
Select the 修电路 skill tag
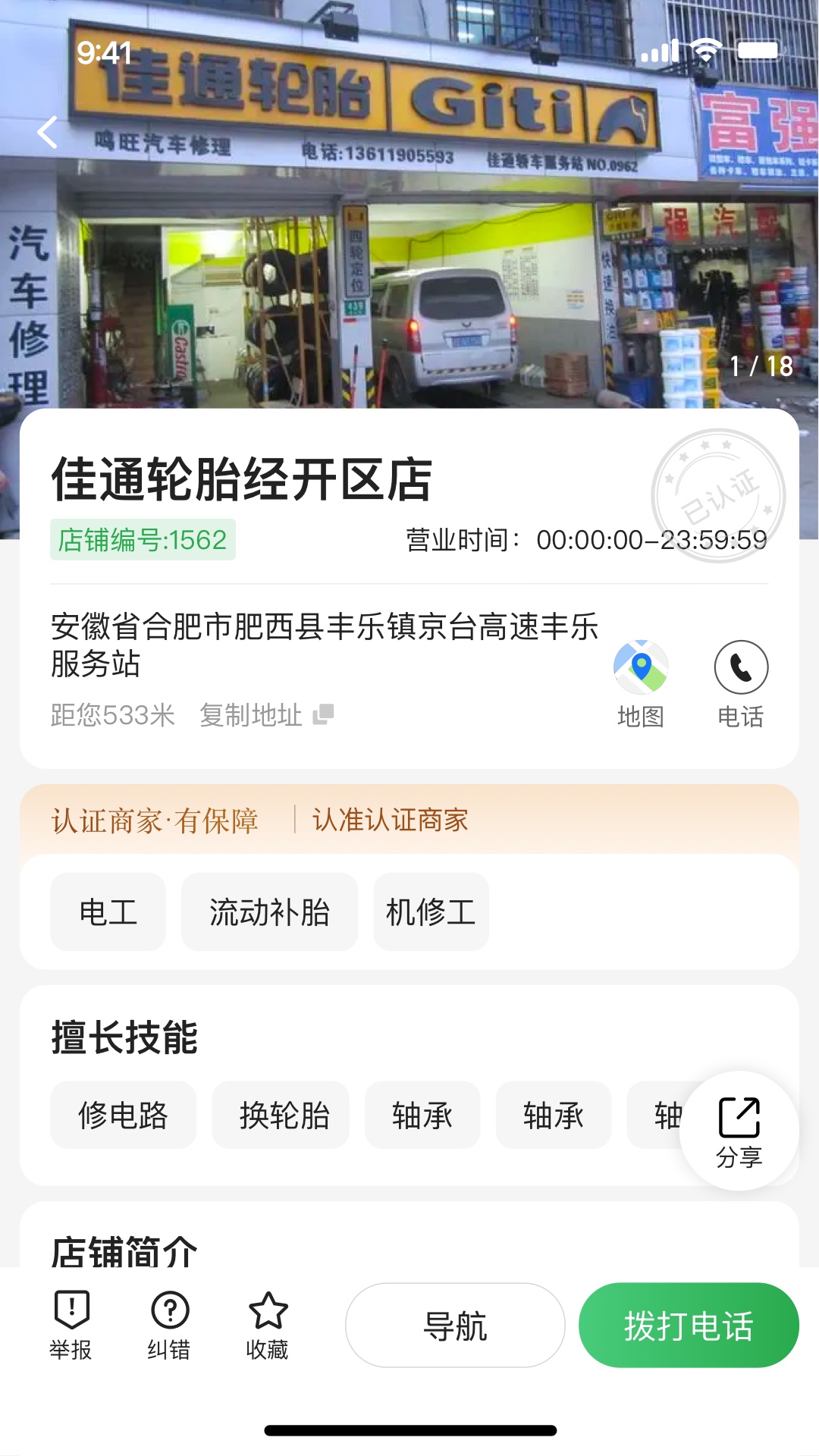[x=123, y=1115]
